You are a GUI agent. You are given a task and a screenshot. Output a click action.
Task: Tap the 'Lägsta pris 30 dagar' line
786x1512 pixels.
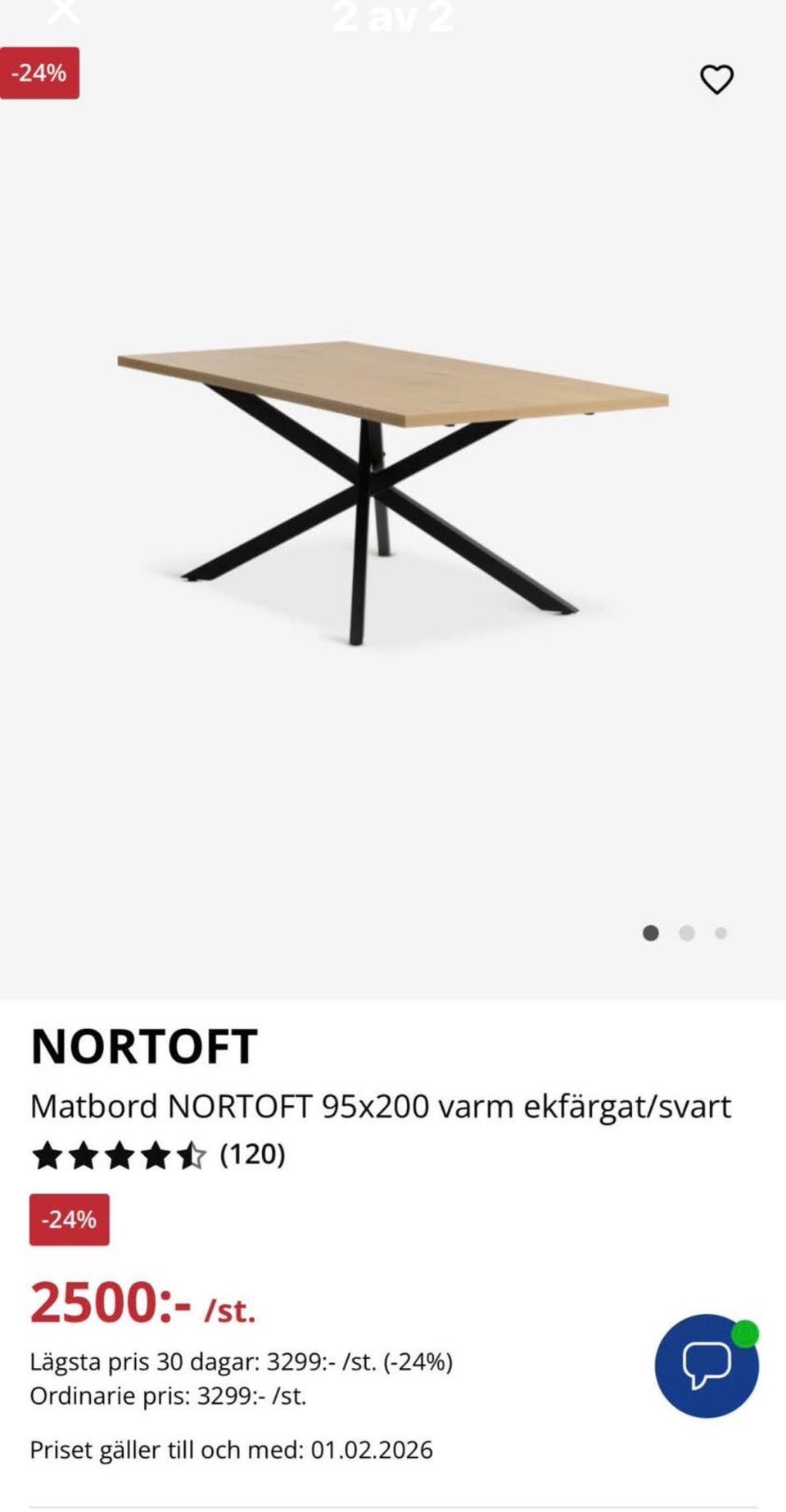click(242, 1361)
